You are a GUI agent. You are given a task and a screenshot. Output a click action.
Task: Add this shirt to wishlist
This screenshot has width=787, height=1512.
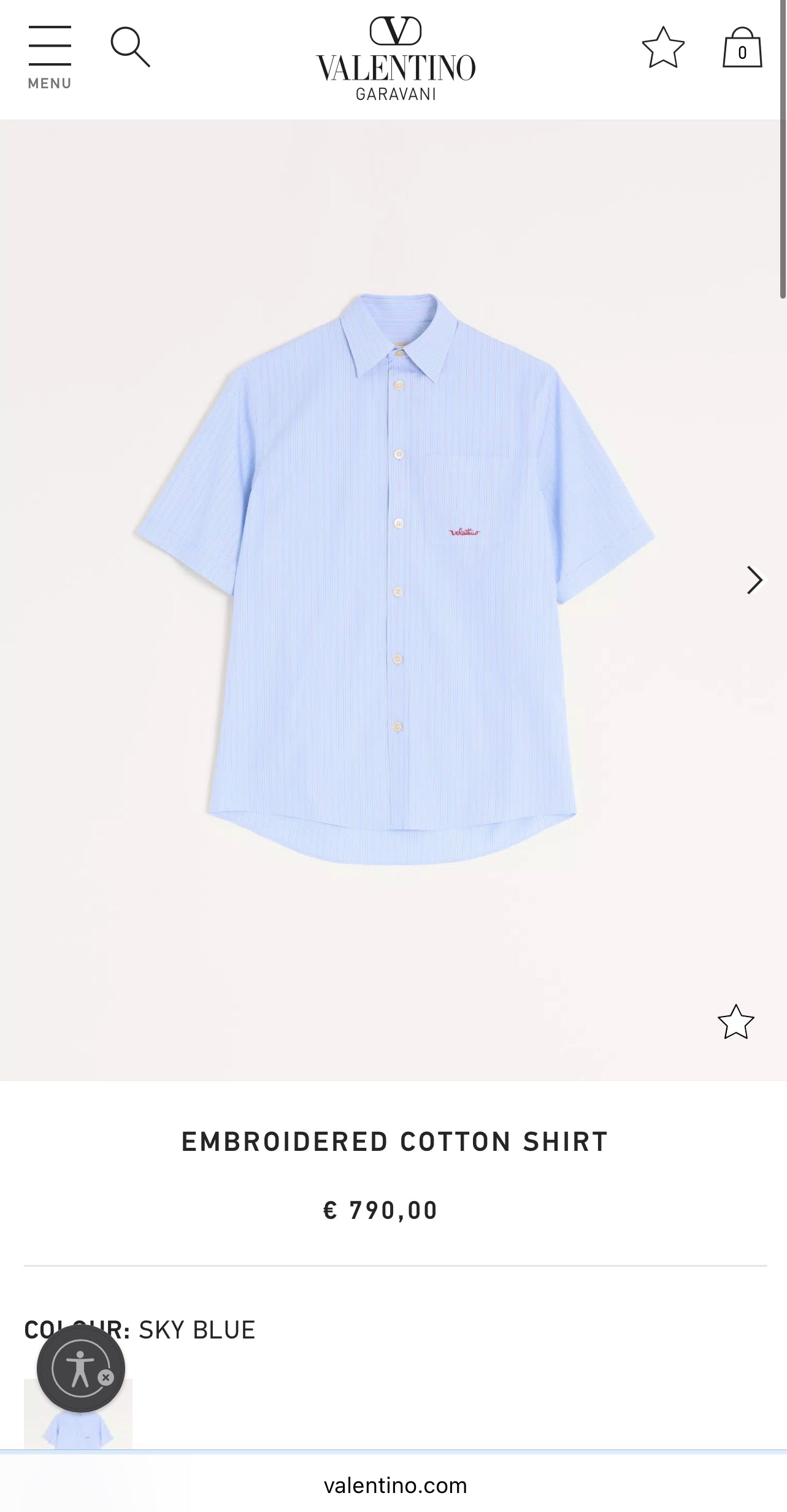(x=735, y=1022)
